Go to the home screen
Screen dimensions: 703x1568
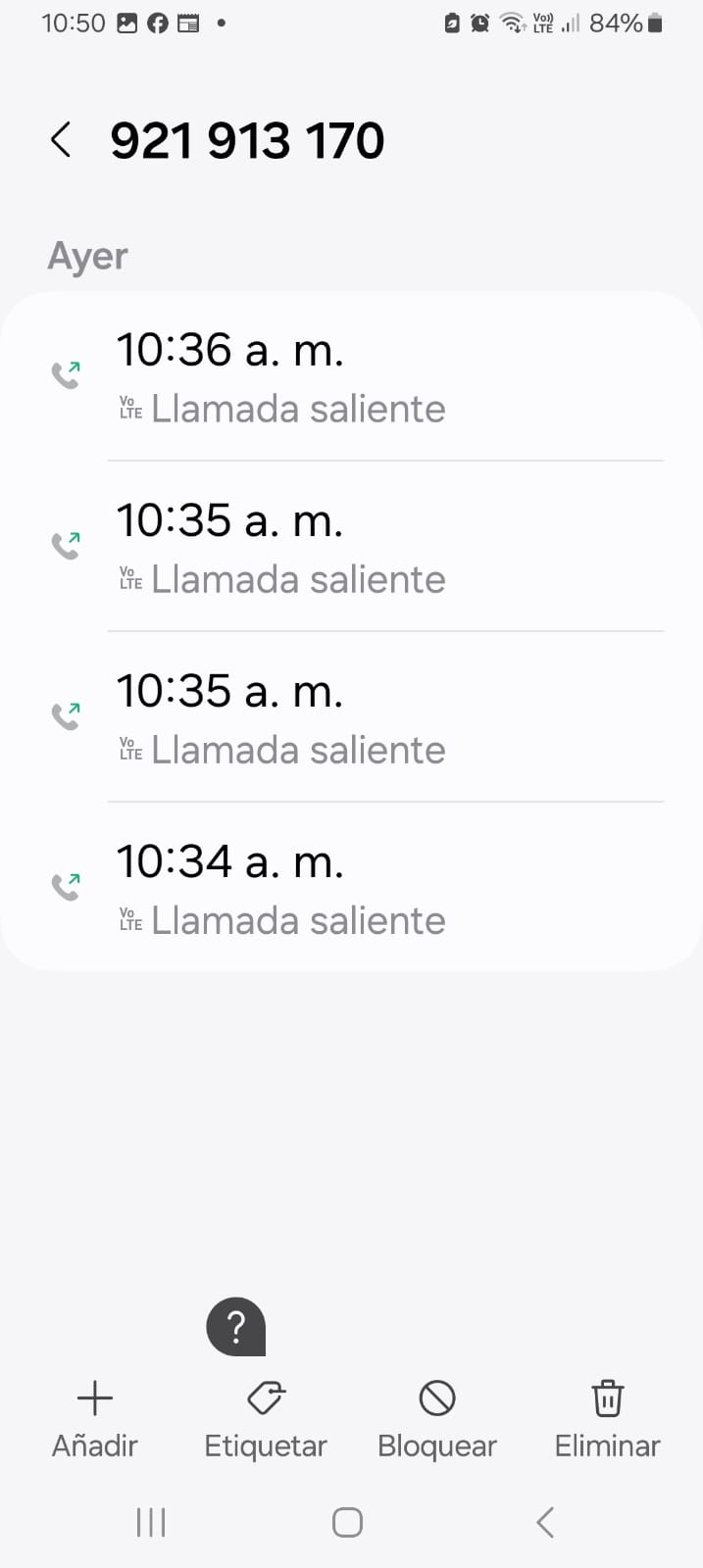348,1522
